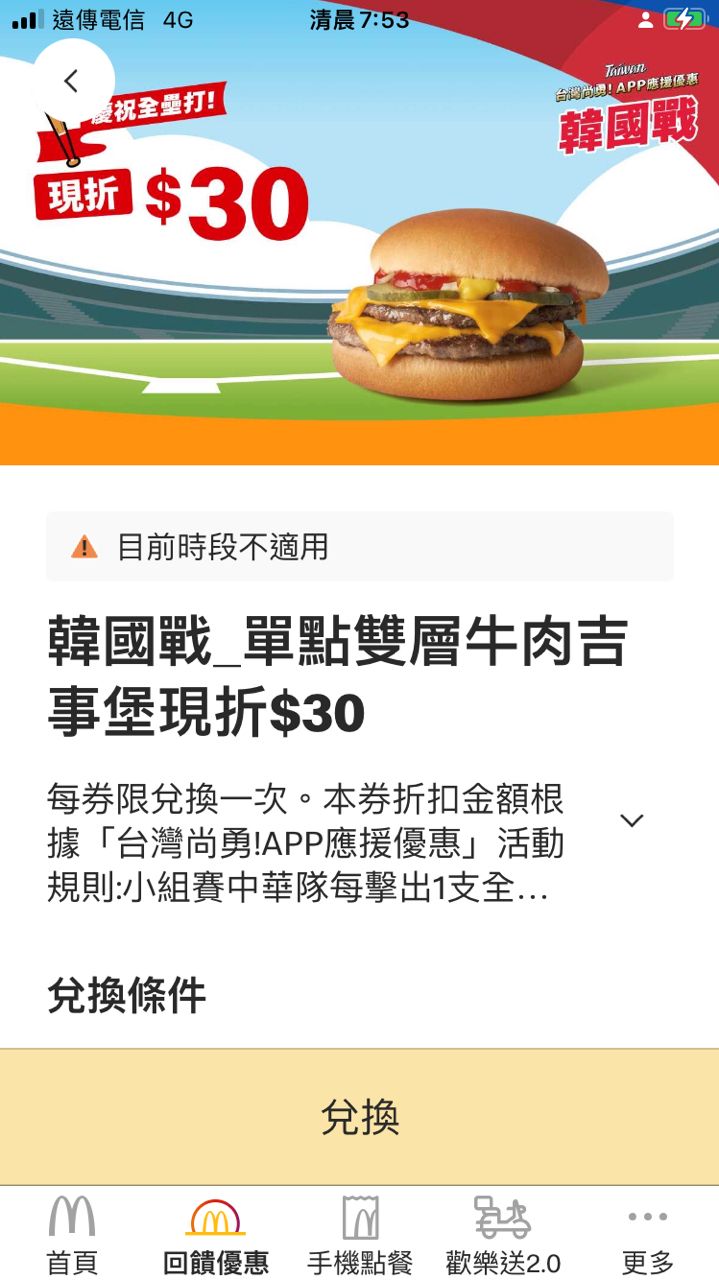Open the 回饋優惠 tab

tap(215, 1234)
